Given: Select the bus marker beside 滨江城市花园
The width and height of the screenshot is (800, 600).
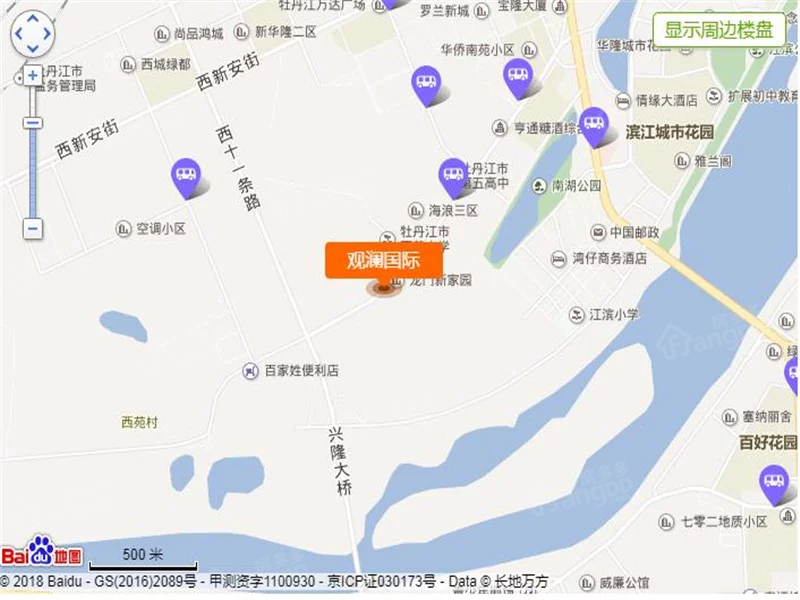Looking at the screenshot, I should pyautogui.click(x=594, y=124).
